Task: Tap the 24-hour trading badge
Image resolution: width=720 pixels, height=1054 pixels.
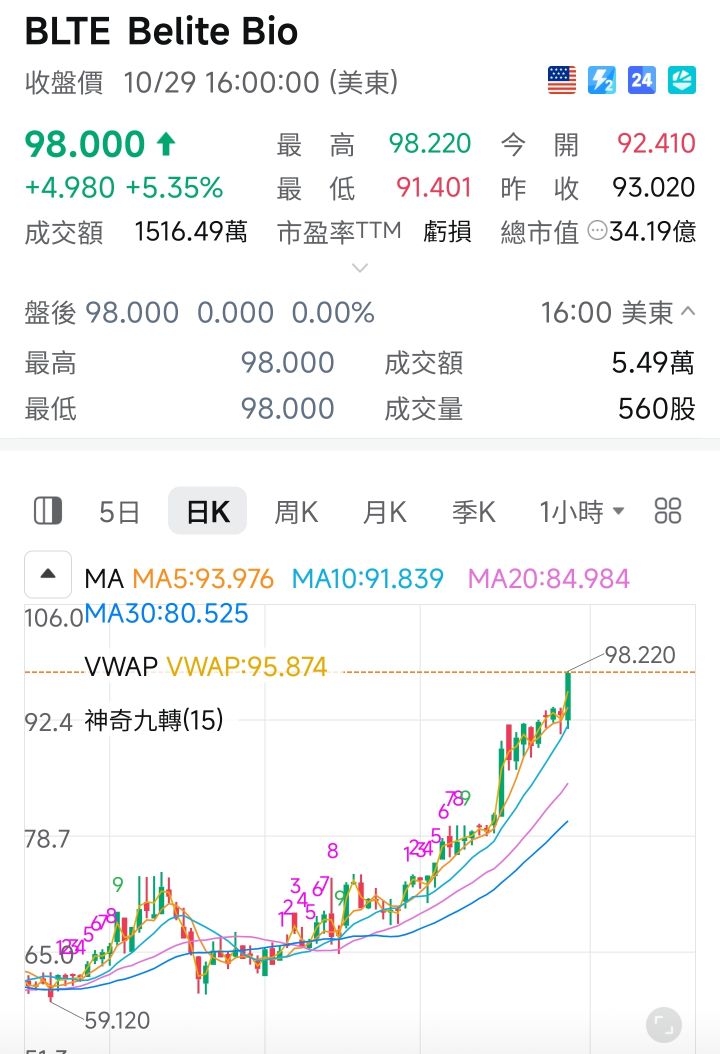Action: point(642,81)
